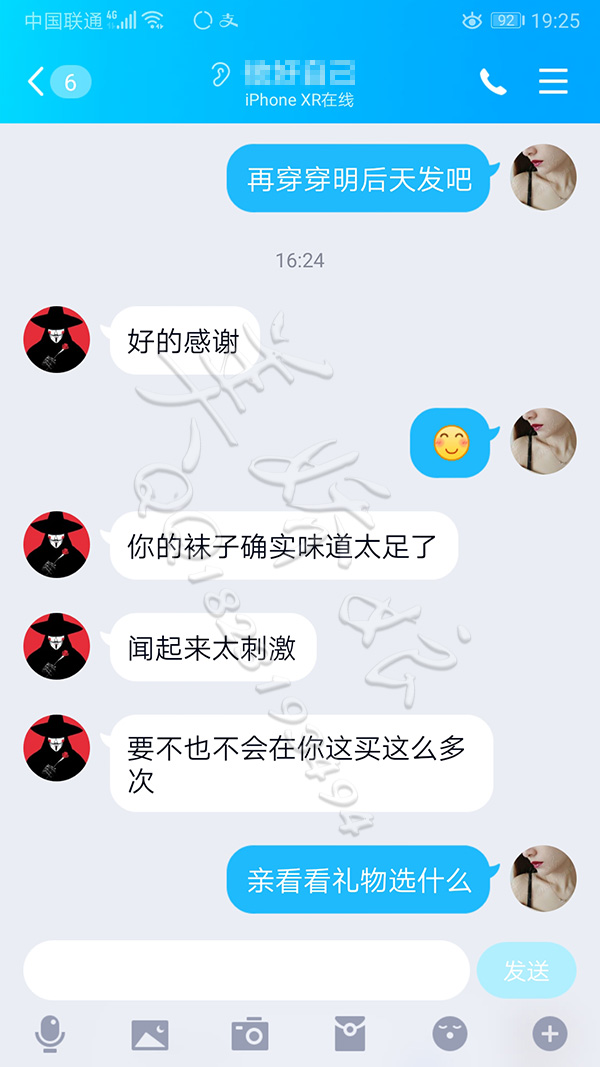600x1067 pixels.
Task: Open my avatar beside 再穿穿明后天发吧
Action: (x=543, y=177)
